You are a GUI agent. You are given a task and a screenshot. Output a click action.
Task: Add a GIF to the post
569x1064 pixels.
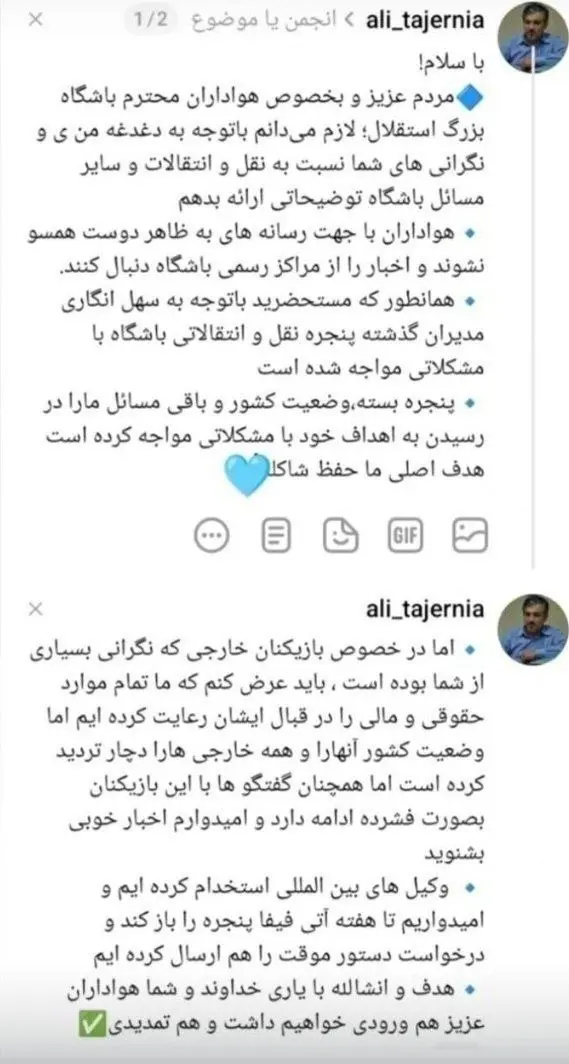406,537
